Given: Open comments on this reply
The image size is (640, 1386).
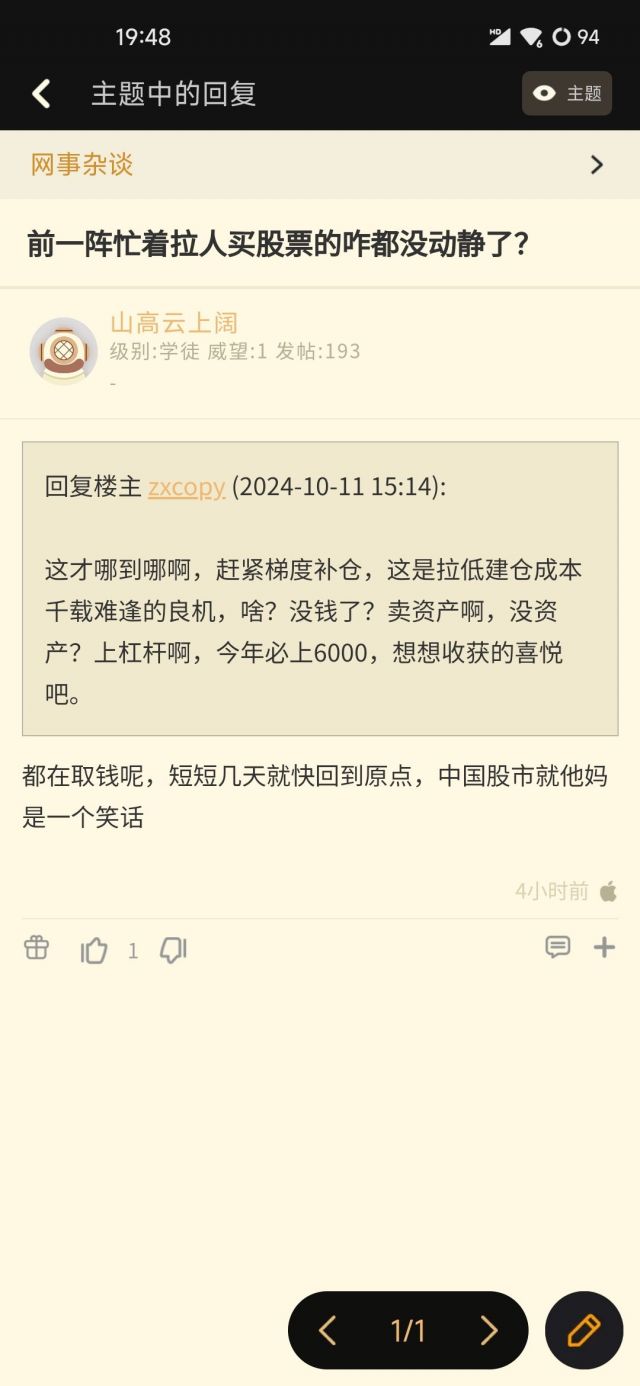Looking at the screenshot, I should 557,947.
